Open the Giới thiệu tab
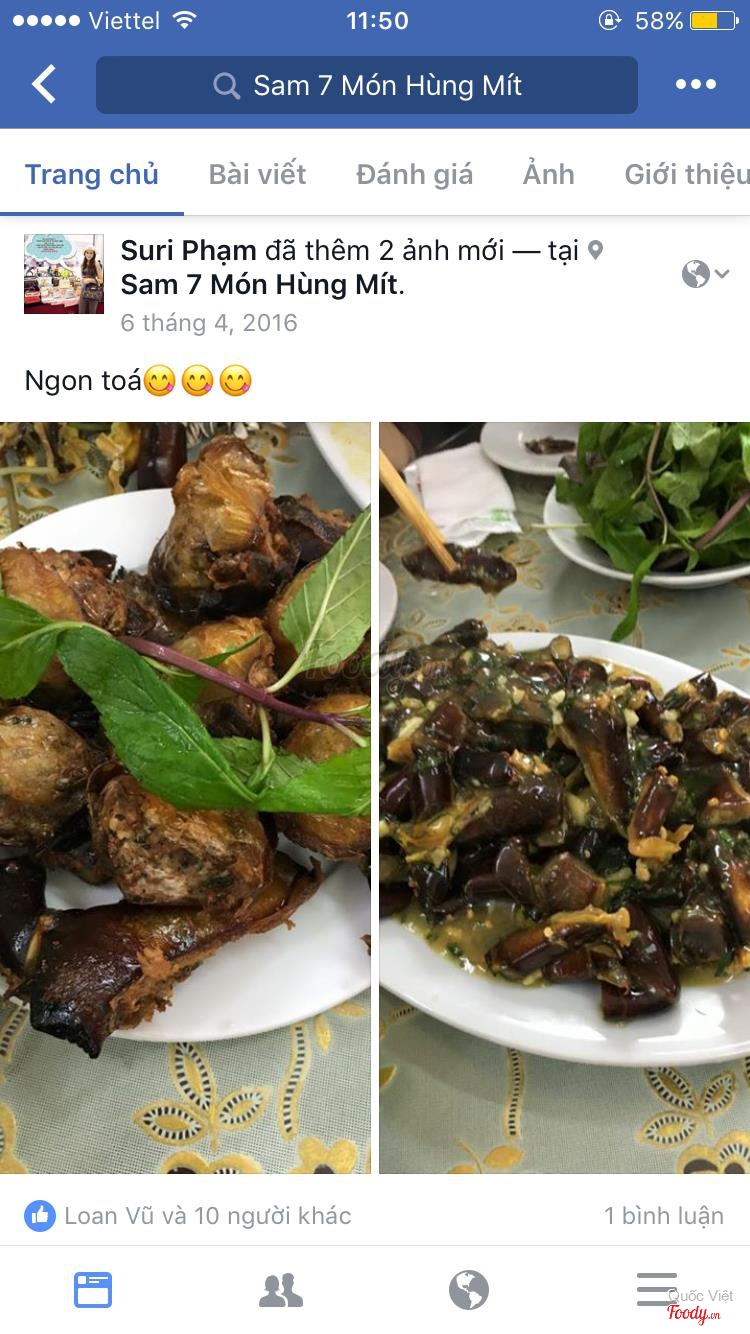This screenshot has height=1334, width=750. pyautogui.click(x=686, y=174)
